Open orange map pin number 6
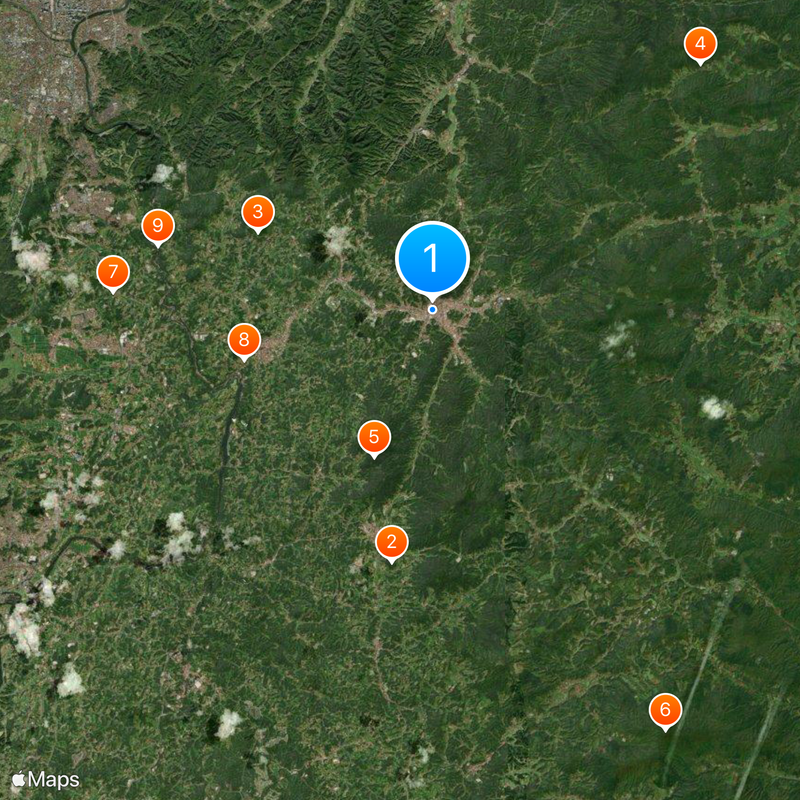 pos(665,710)
